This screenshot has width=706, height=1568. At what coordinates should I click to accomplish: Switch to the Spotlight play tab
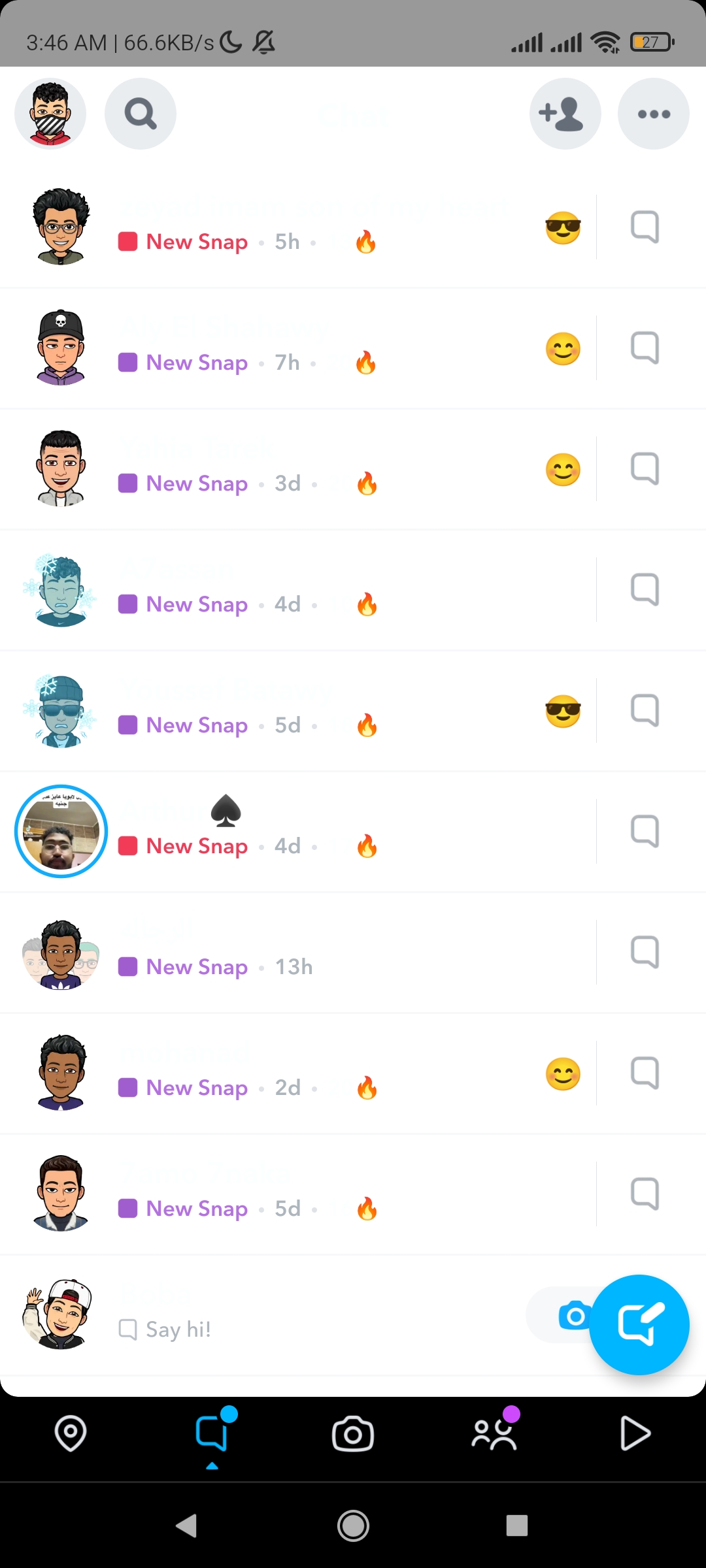click(x=635, y=1433)
